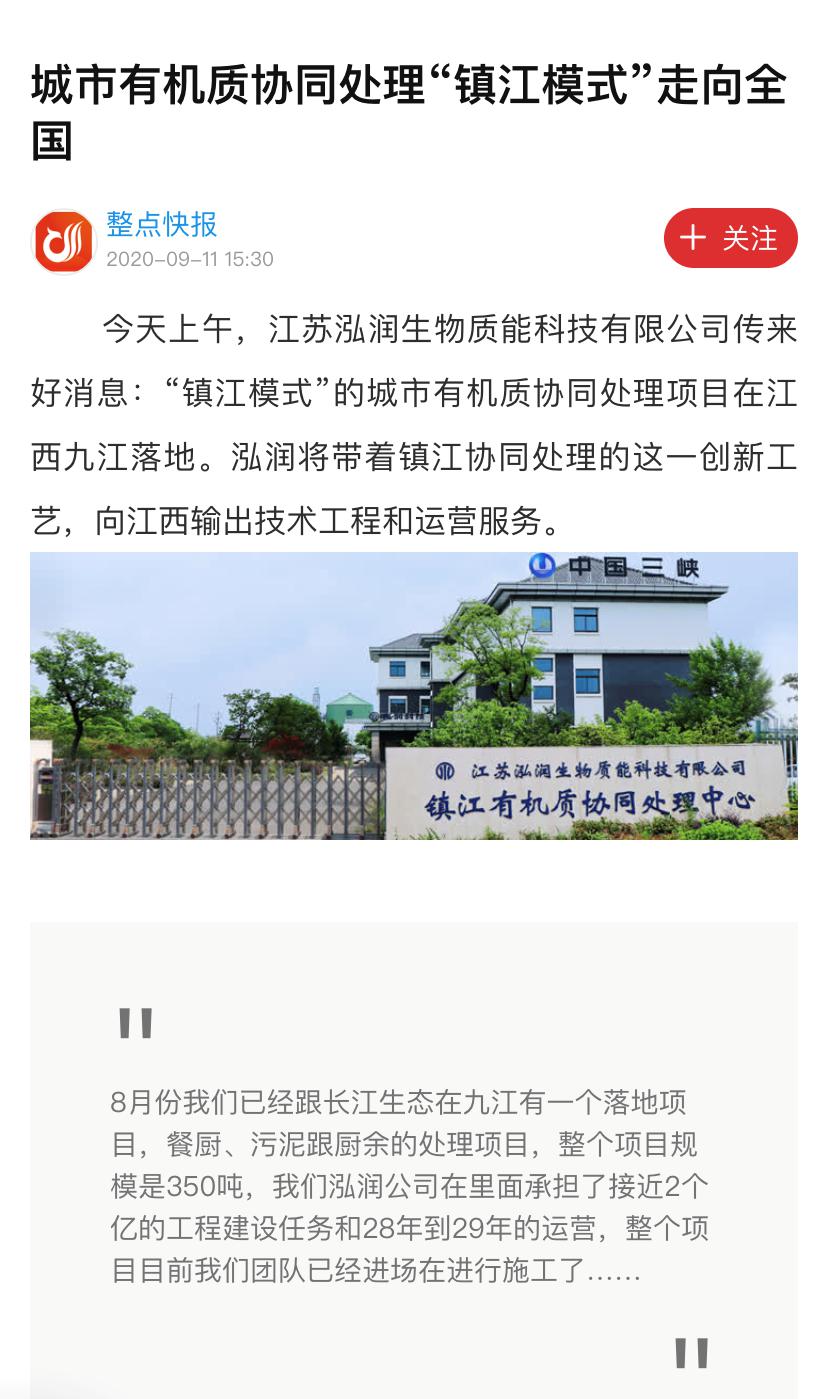Open the 整点快报 author name link
828x1399 pixels.
(162, 223)
